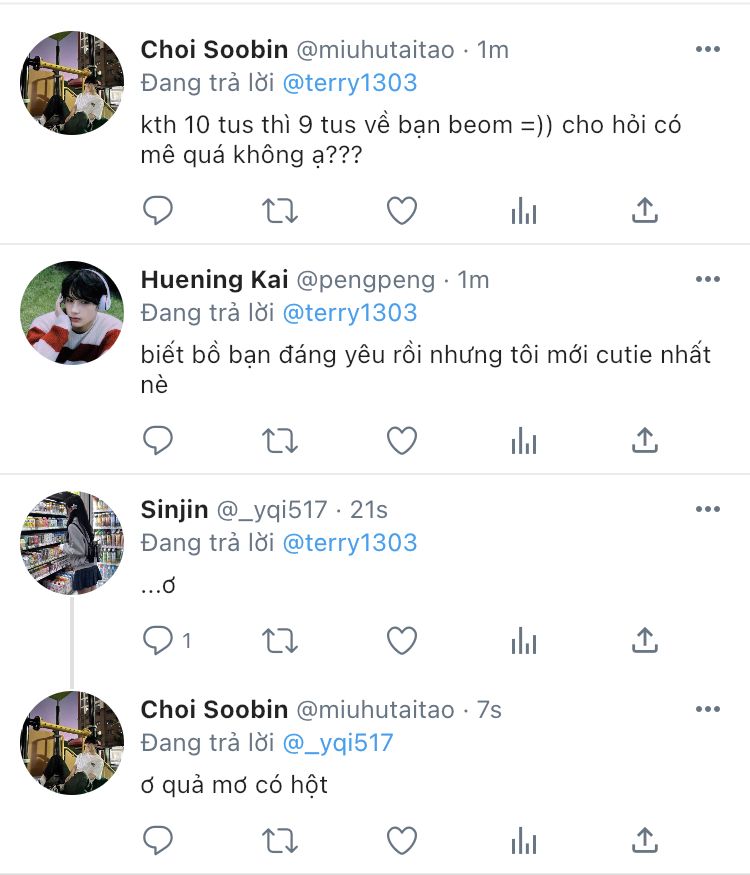This screenshot has width=750, height=875.
Task: Open @terrry1303 link in Huening Kai's reply
Action: [350, 313]
